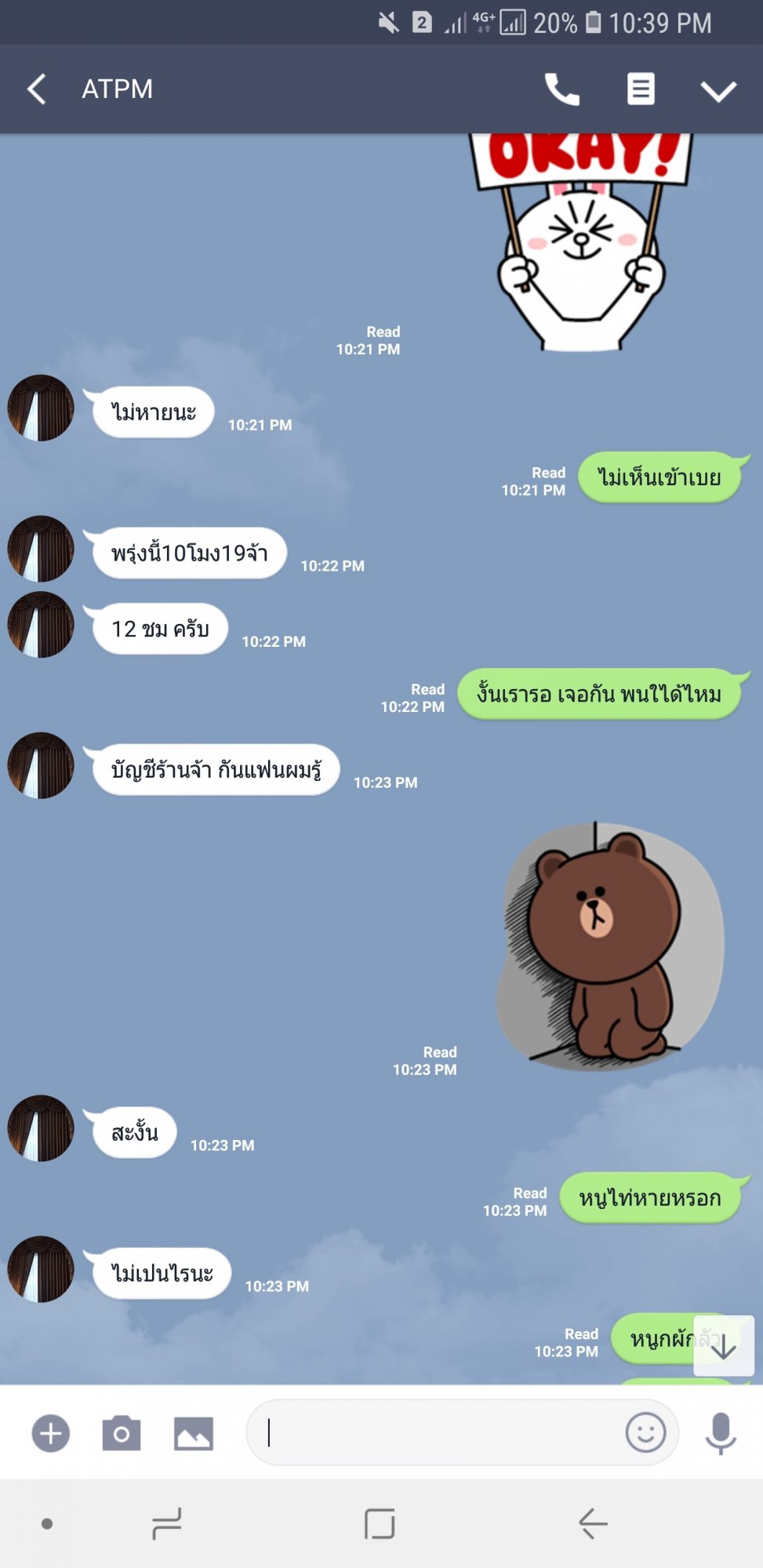This screenshot has height=1568, width=763.
Task: Jump to latest message with down arrow
Action: 724,1346
